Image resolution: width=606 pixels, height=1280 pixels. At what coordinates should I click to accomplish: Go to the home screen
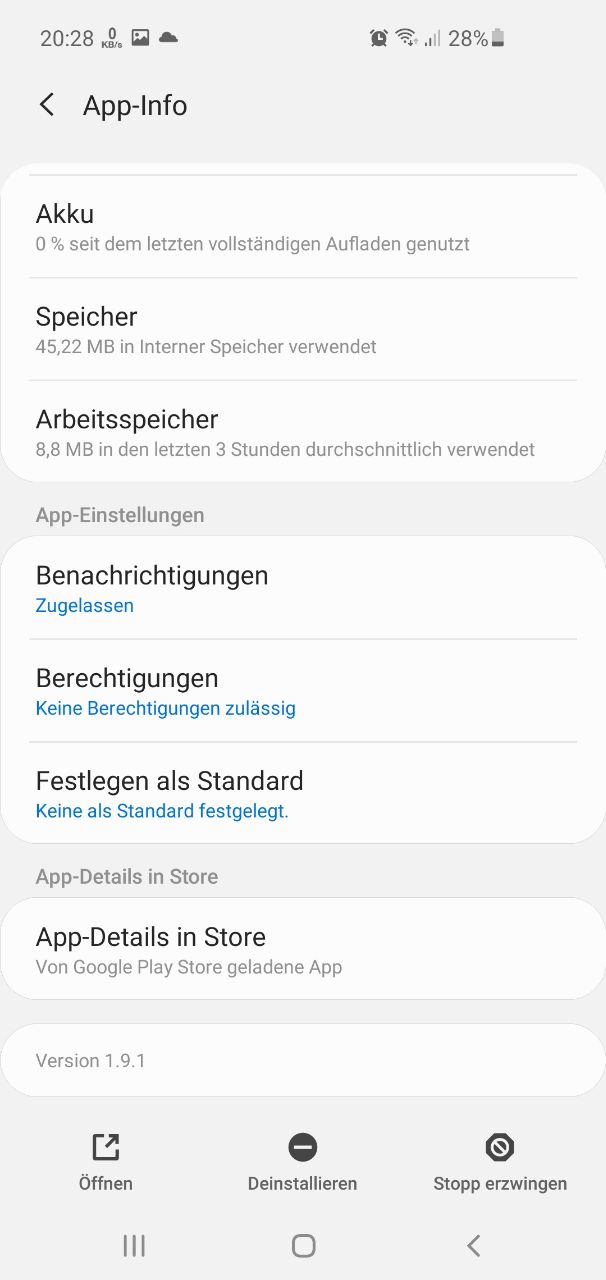[303, 1245]
